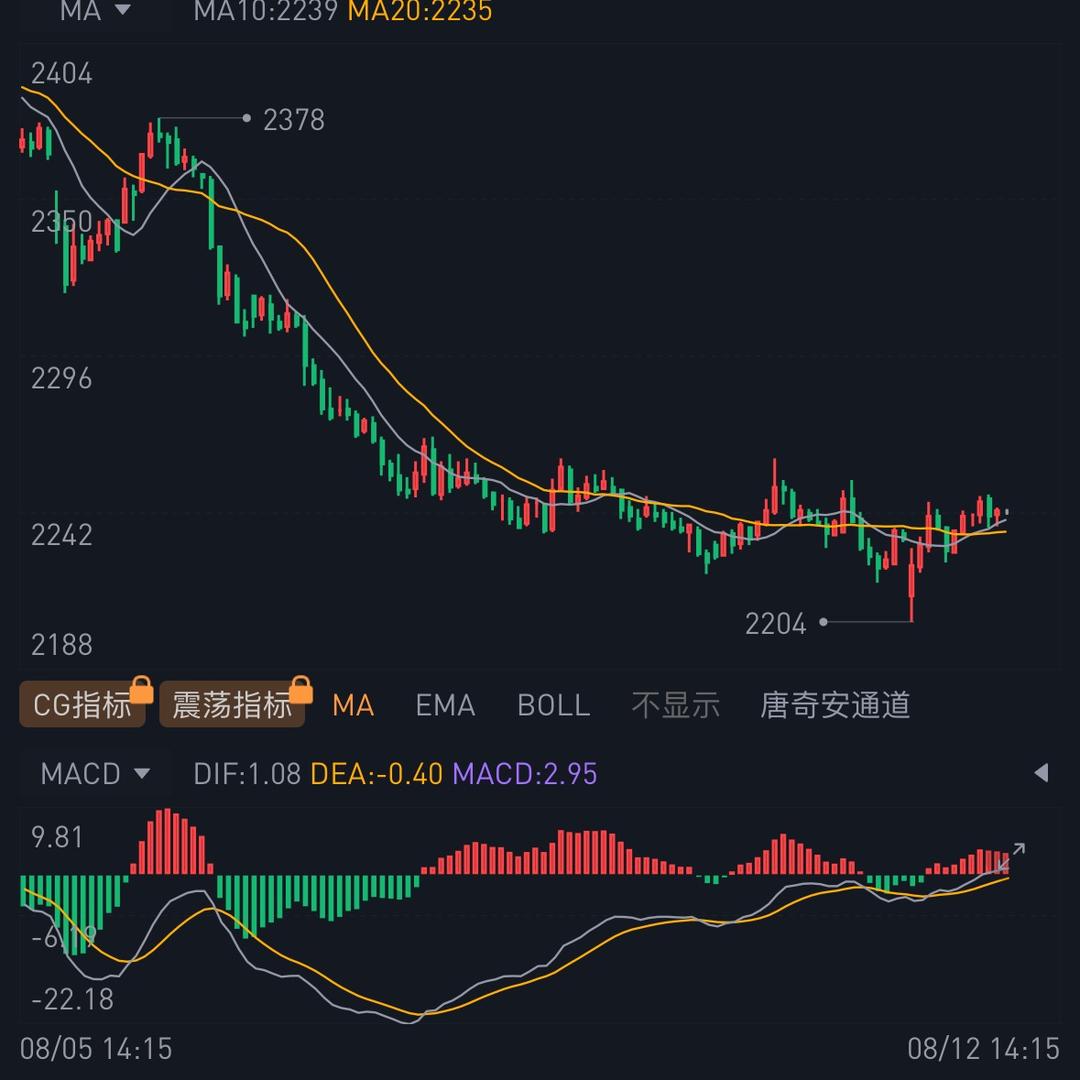Switch main chart overlay to BOLL
The width and height of the screenshot is (1080, 1080).
[553, 705]
